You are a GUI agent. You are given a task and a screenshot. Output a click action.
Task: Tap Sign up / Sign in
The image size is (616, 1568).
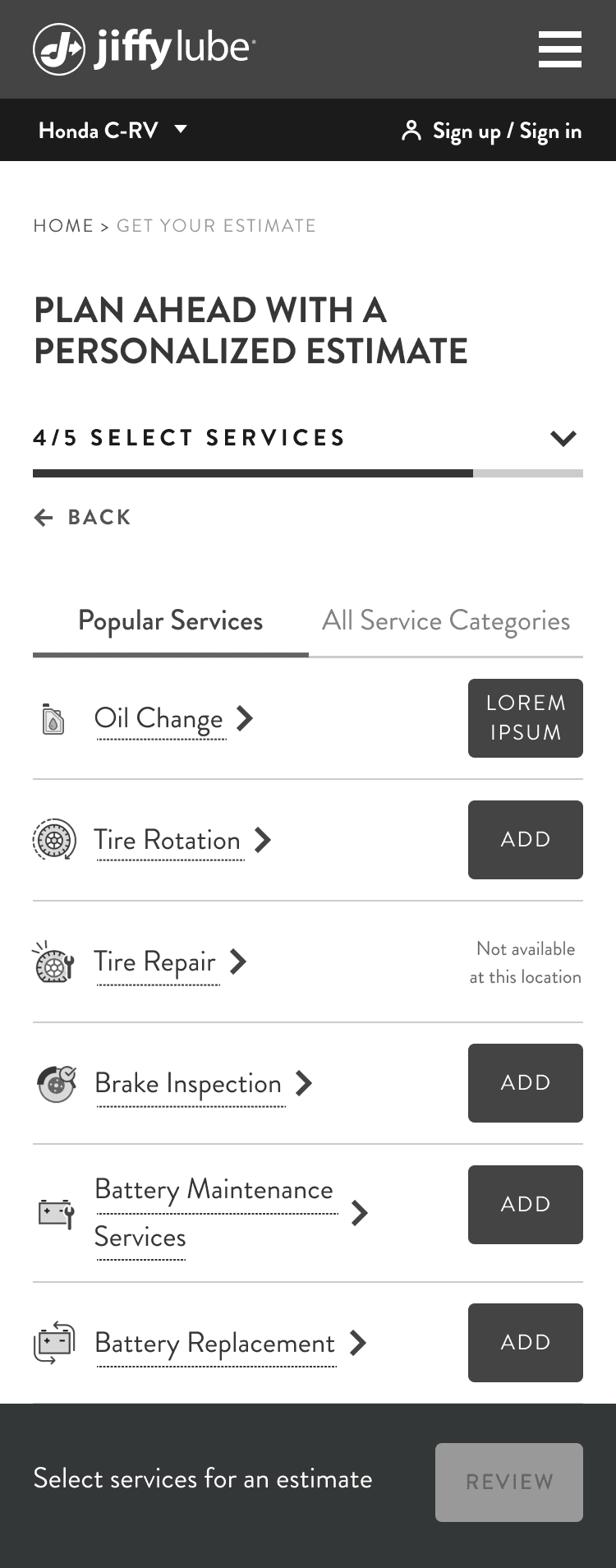pos(492,131)
